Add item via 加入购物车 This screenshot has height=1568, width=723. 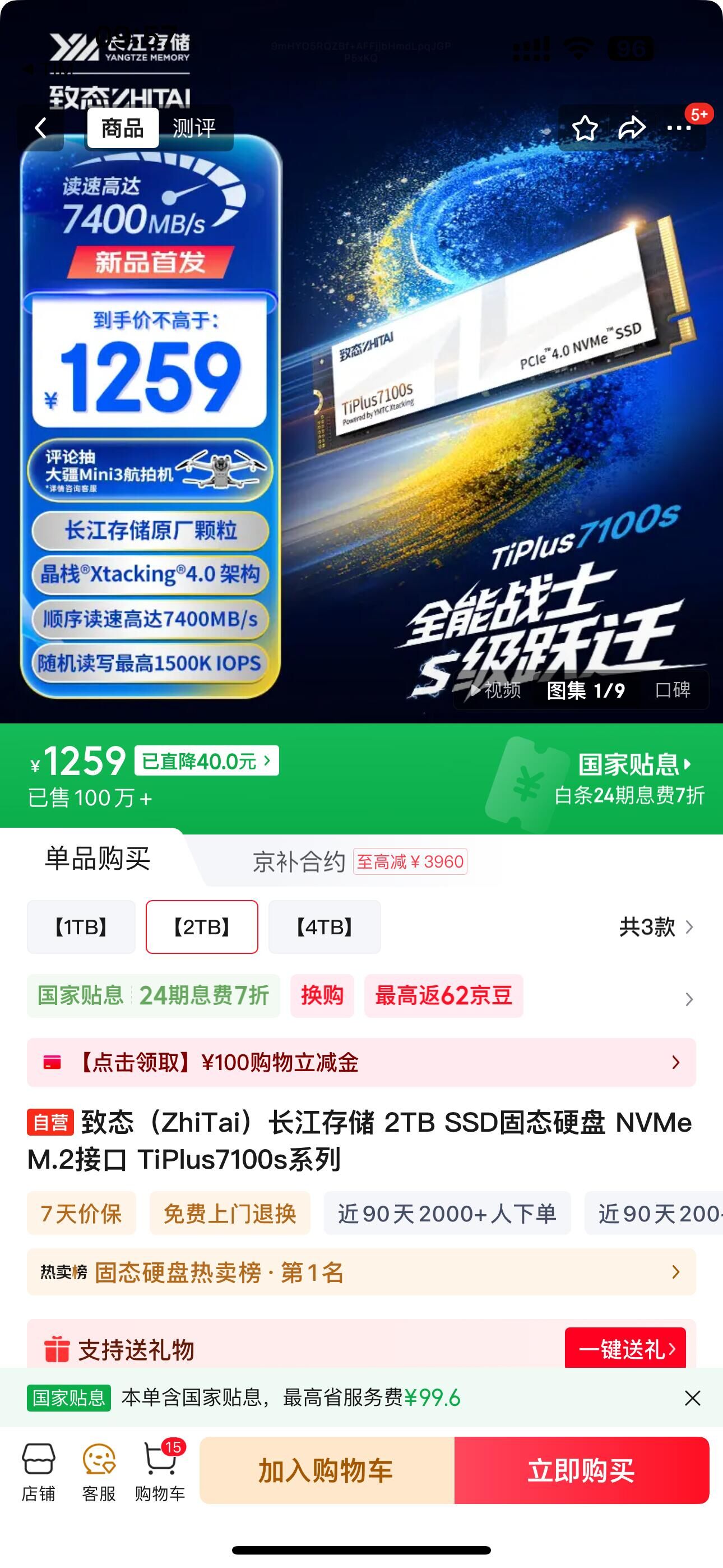pos(326,1470)
